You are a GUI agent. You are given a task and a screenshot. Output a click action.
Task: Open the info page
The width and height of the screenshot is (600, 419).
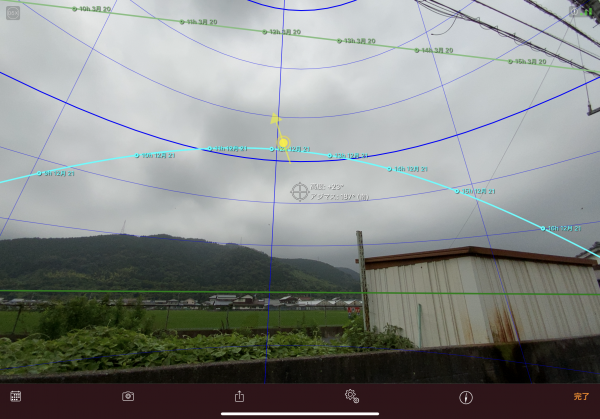pos(466,397)
